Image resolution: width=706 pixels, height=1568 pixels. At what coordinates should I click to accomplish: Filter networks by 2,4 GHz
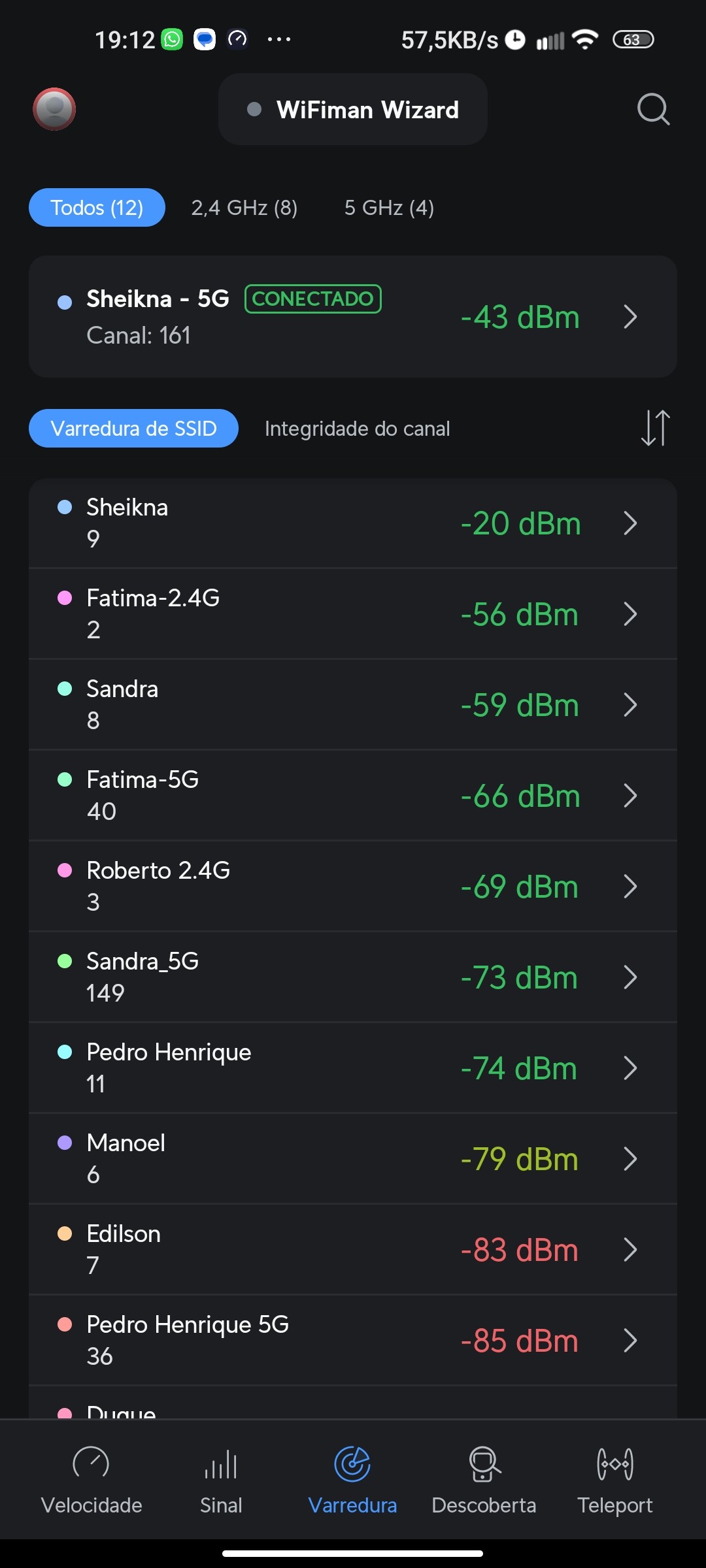(x=244, y=208)
